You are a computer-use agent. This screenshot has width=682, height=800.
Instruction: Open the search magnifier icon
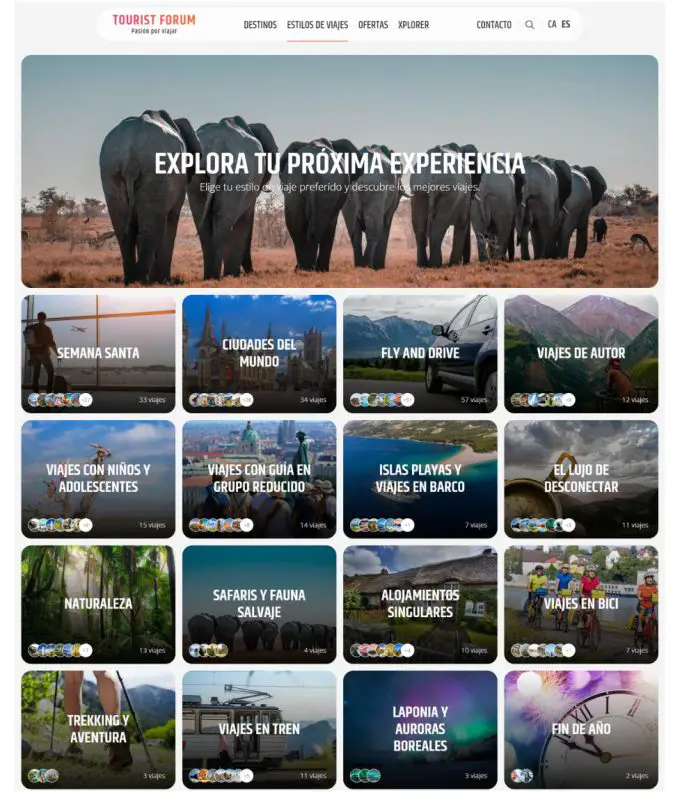coord(530,25)
